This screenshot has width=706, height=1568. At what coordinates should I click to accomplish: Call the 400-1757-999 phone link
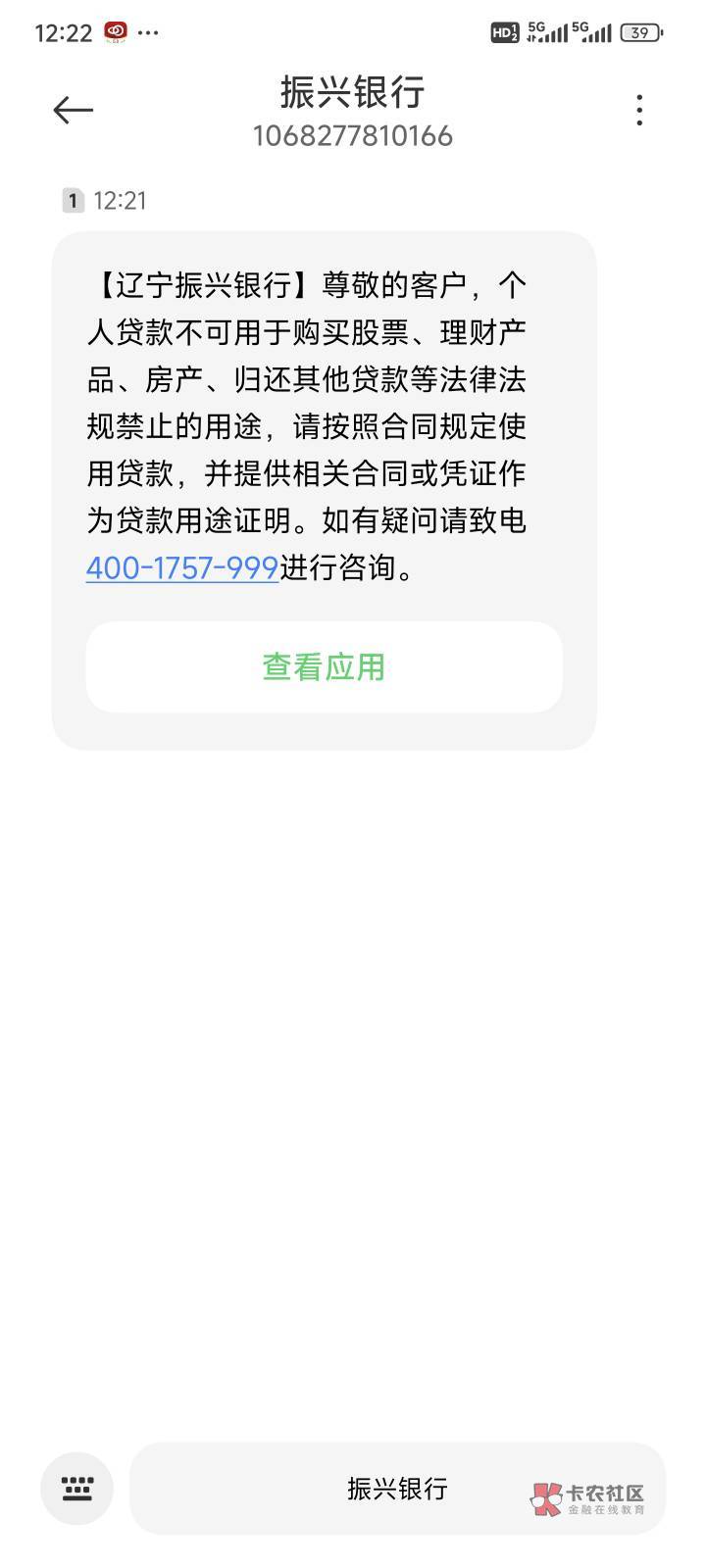pos(182,567)
